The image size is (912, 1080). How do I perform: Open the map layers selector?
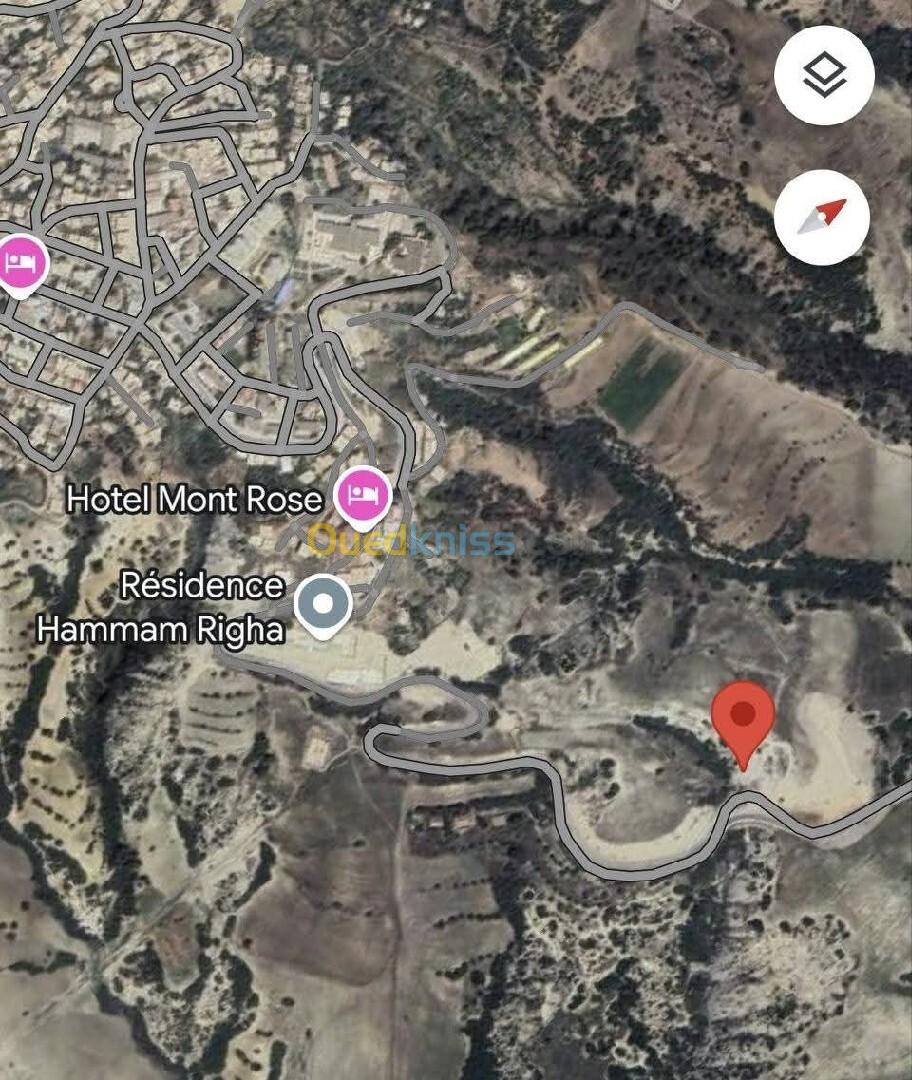(x=824, y=74)
